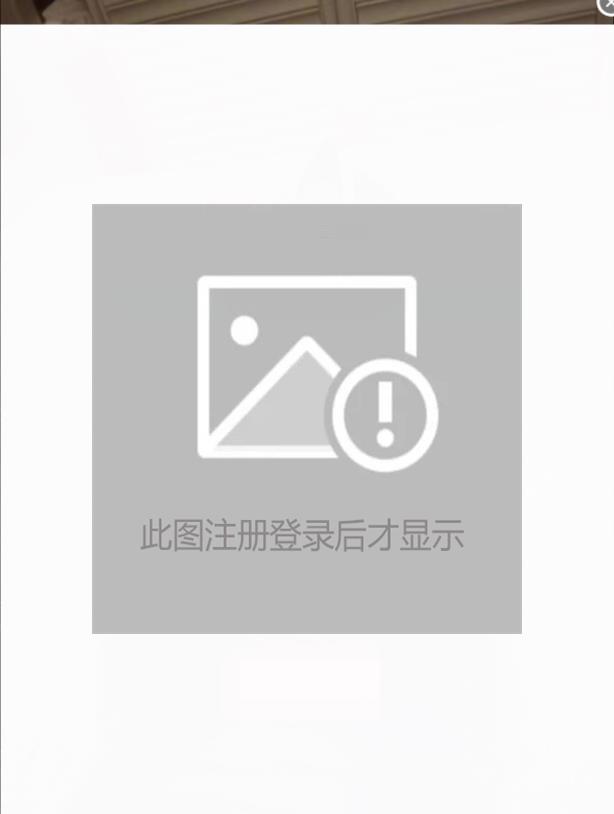Tap the login-required image placeholder

(307, 418)
